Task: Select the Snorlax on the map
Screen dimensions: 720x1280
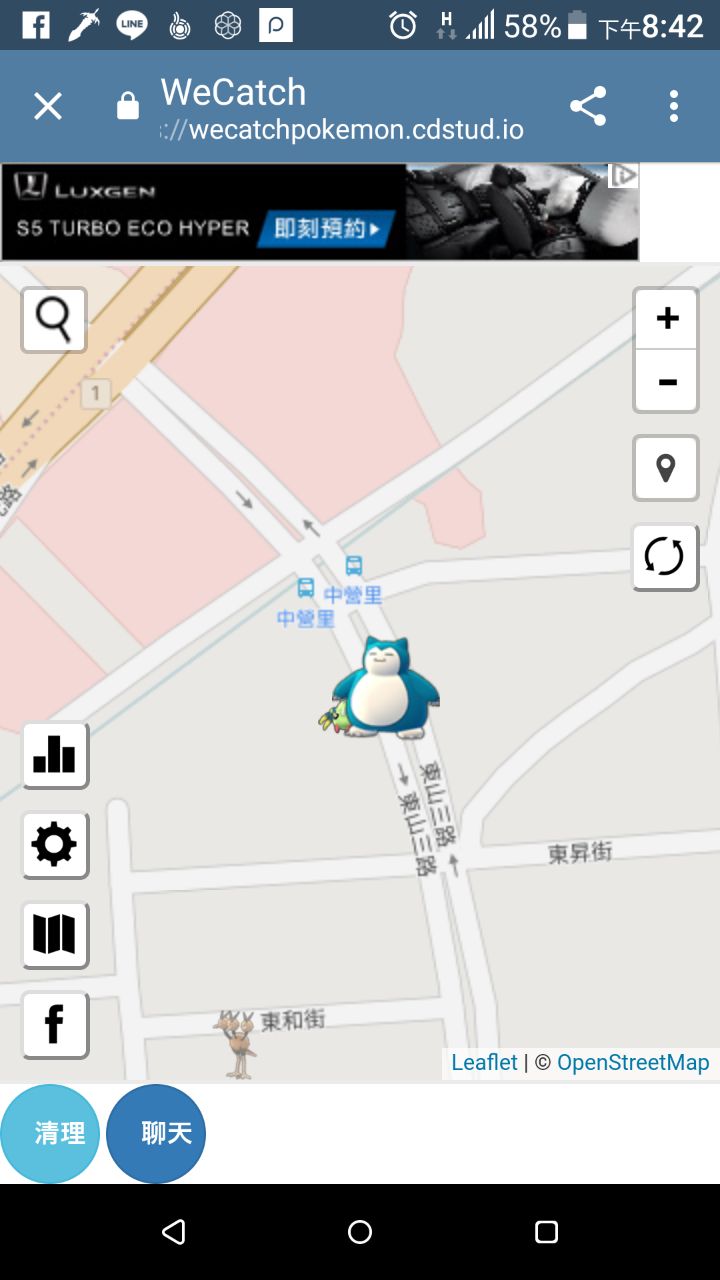Action: pos(387,688)
